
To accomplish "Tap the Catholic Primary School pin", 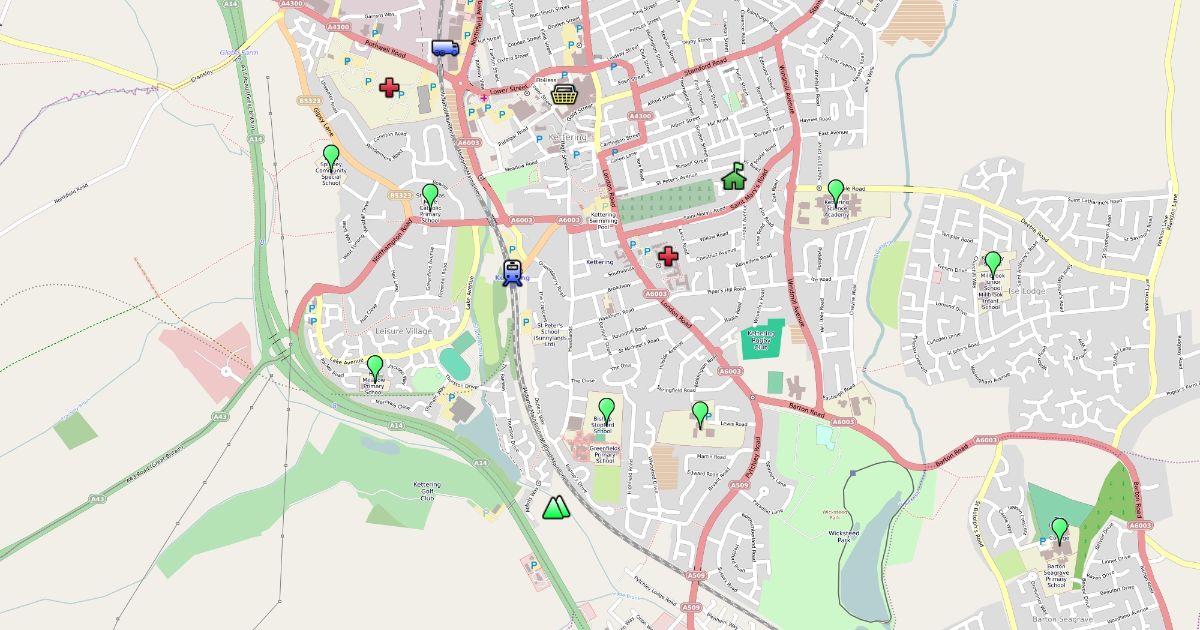I will pyautogui.click(x=430, y=194).
